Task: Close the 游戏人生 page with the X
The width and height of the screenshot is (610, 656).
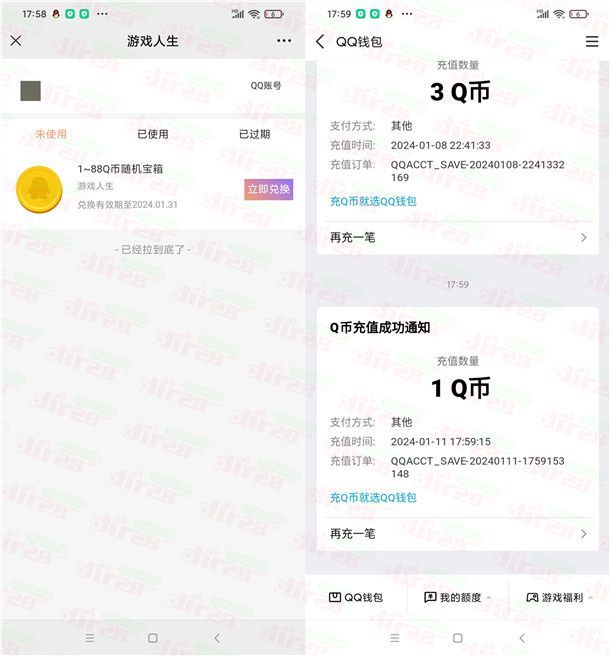Action: [16, 41]
